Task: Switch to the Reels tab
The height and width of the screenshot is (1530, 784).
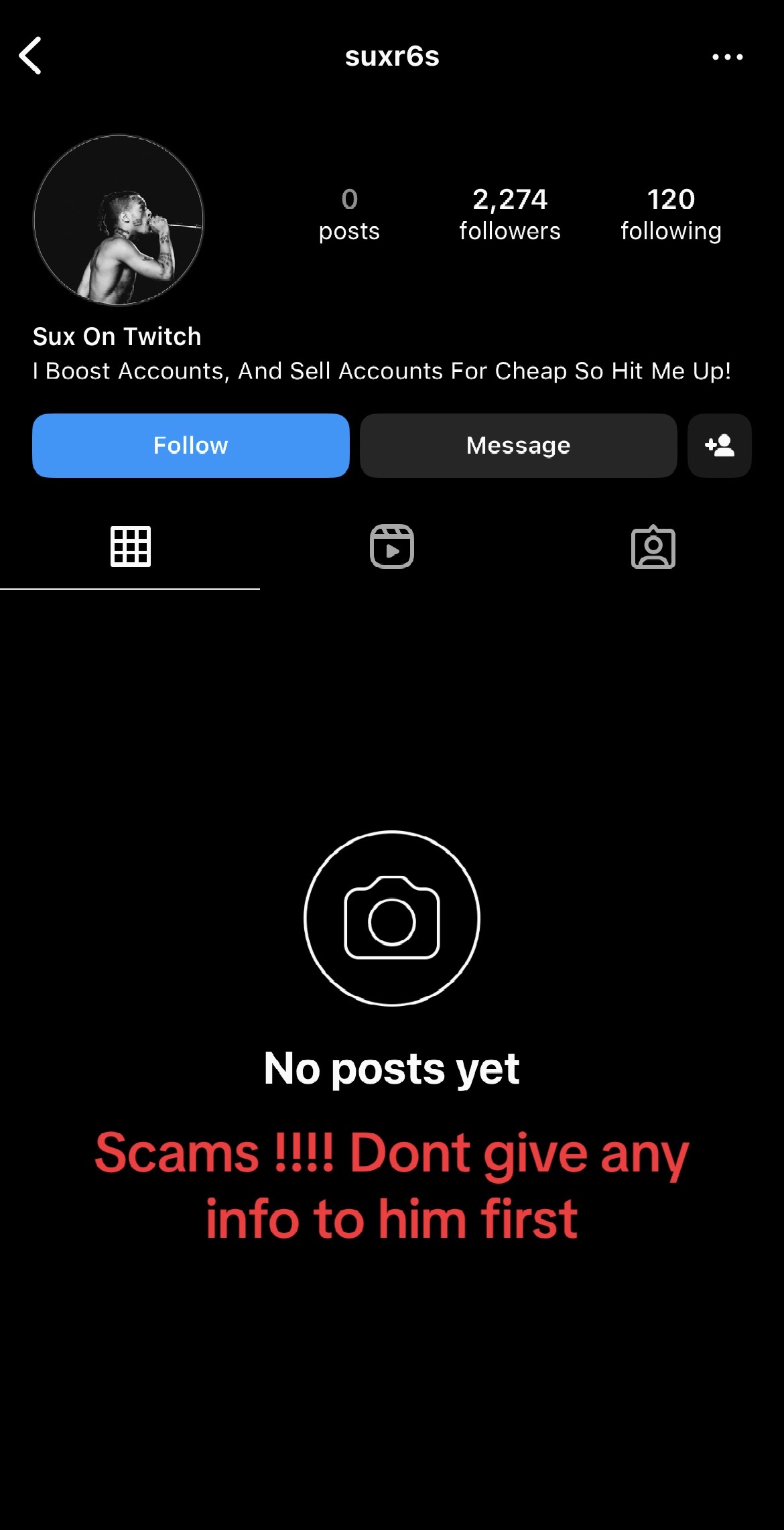Action: point(392,547)
